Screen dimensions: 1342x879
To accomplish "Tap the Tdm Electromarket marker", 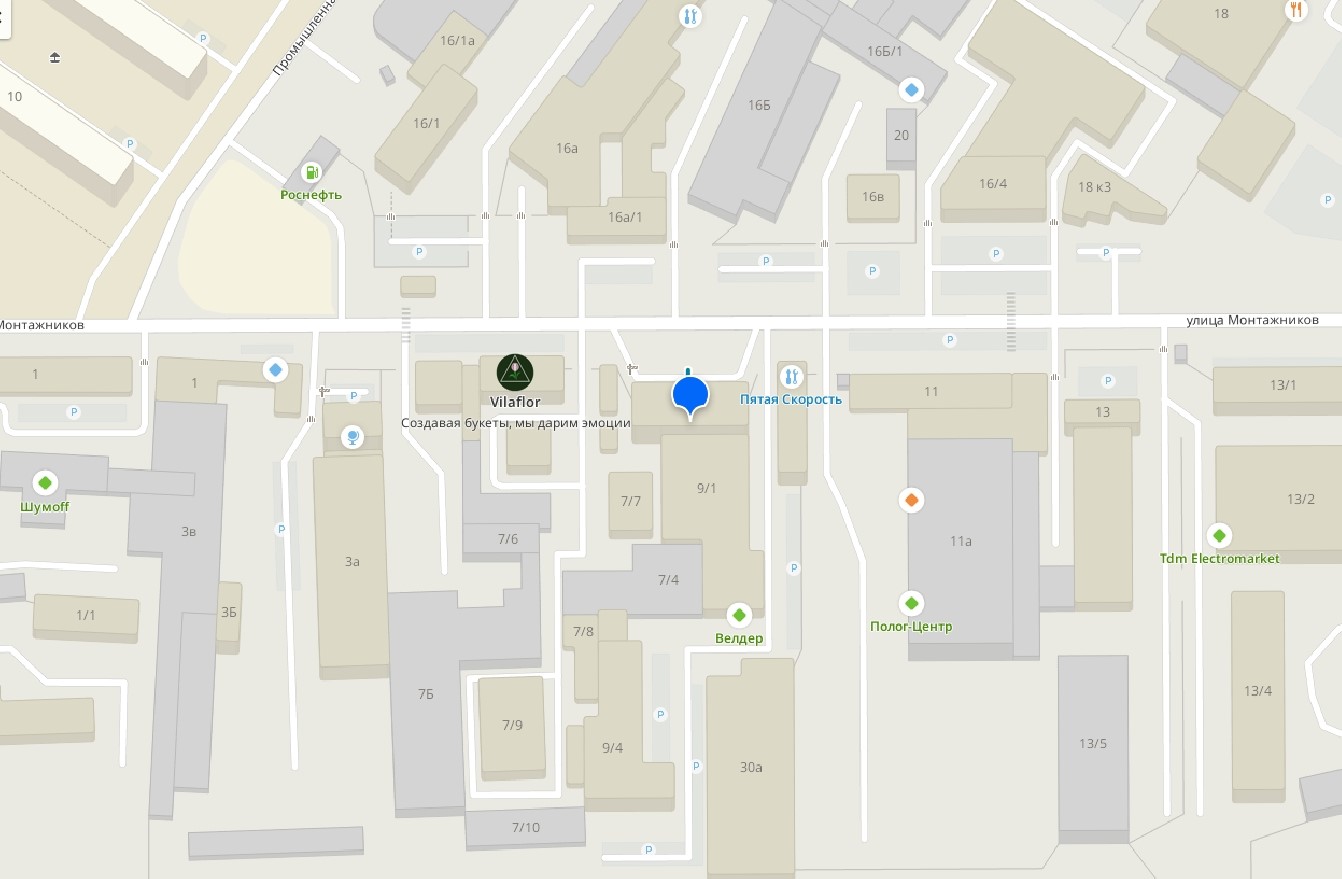I will [x=1219, y=536].
